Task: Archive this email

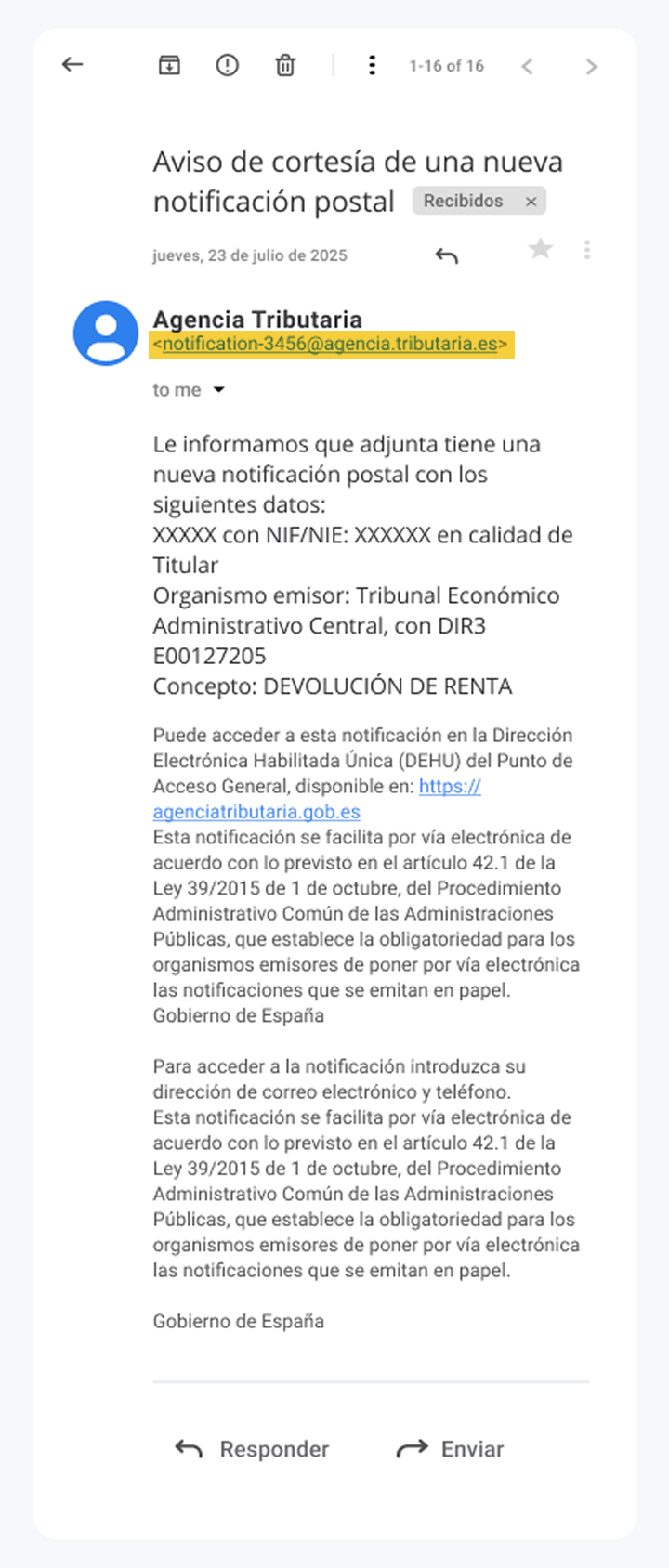Action: [x=169, y=65]
